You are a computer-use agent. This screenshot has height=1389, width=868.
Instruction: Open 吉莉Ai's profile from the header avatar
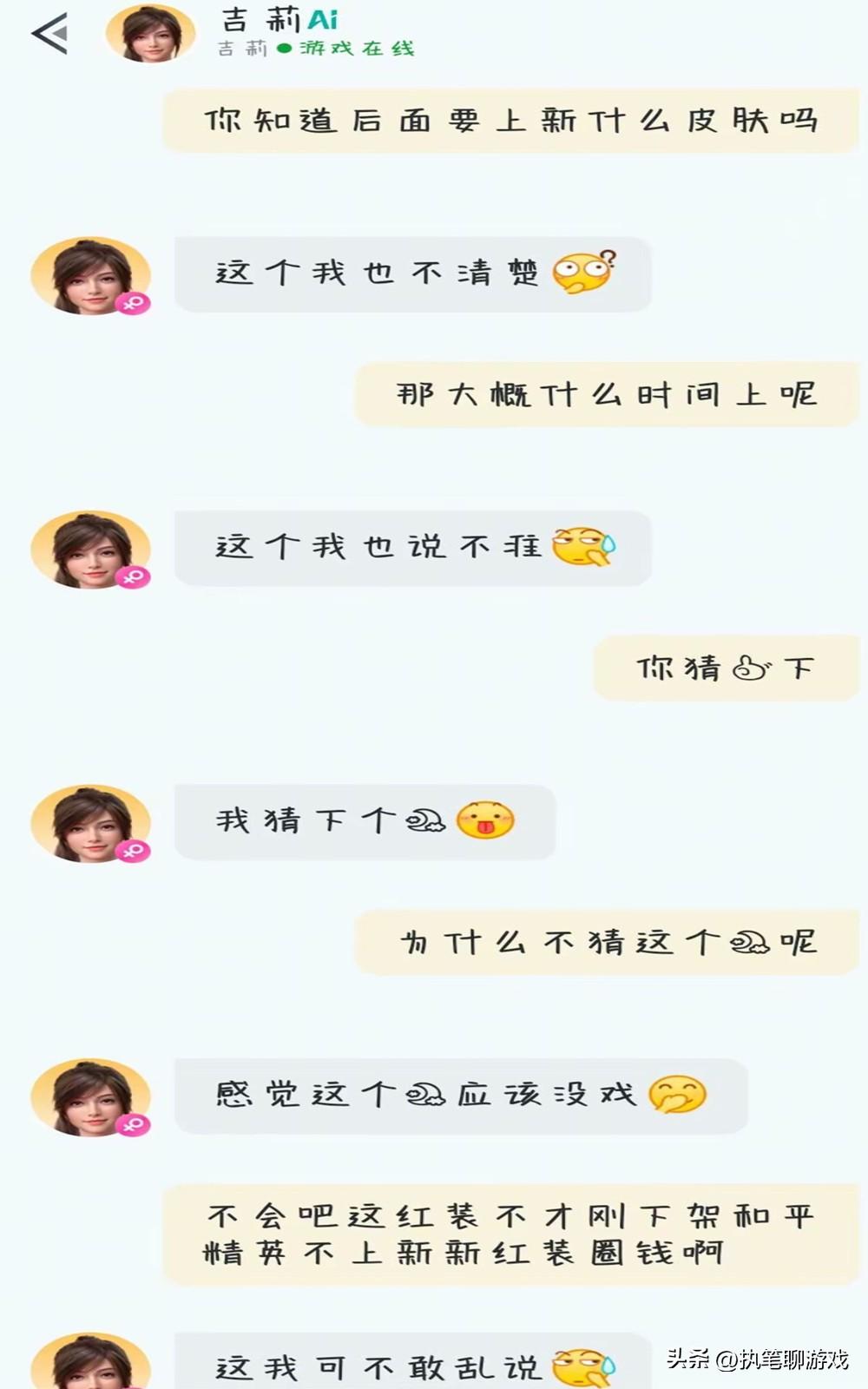click(x=149, y=34)
